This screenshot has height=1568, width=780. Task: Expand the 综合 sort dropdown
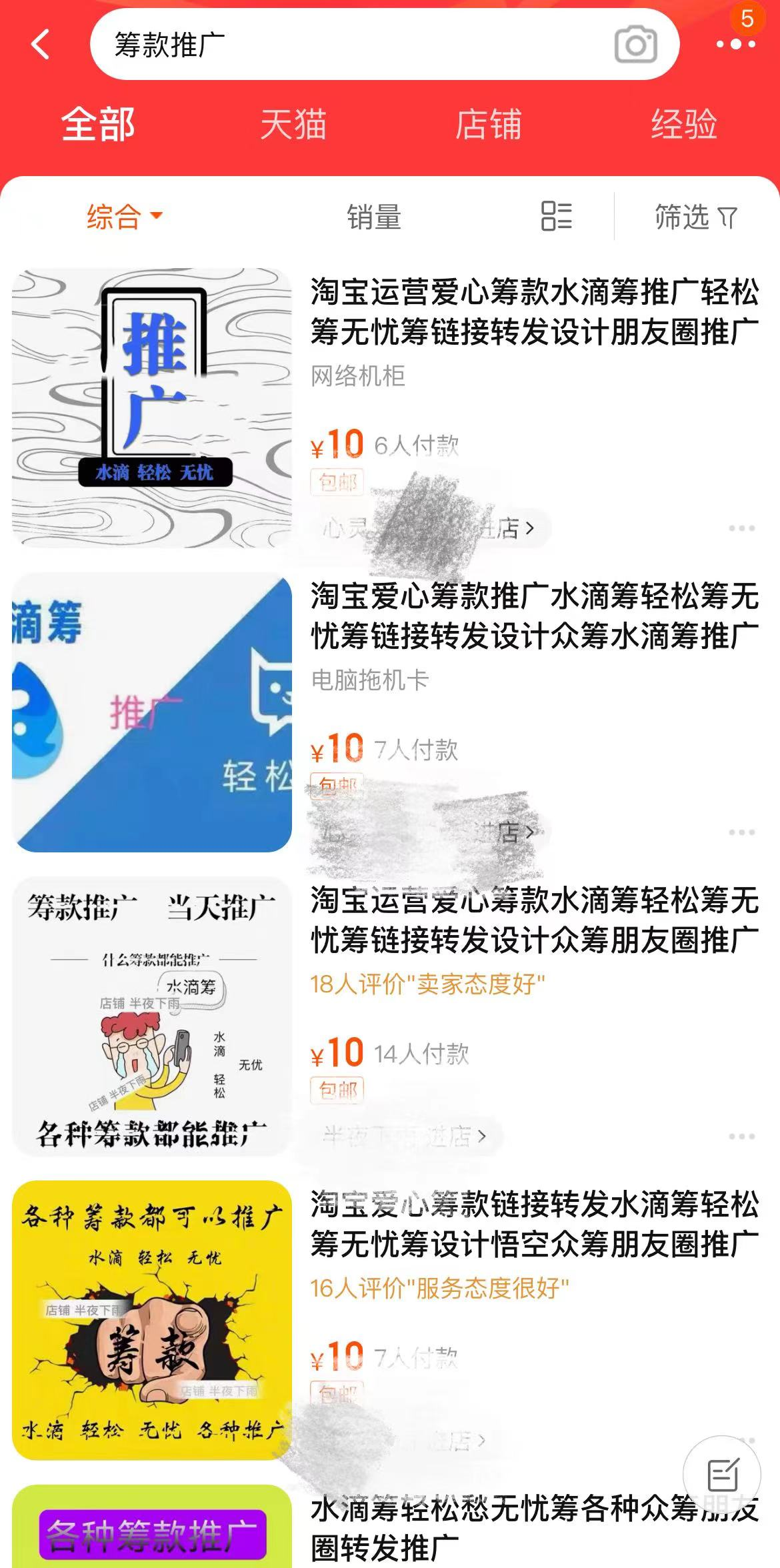(124, 216)
